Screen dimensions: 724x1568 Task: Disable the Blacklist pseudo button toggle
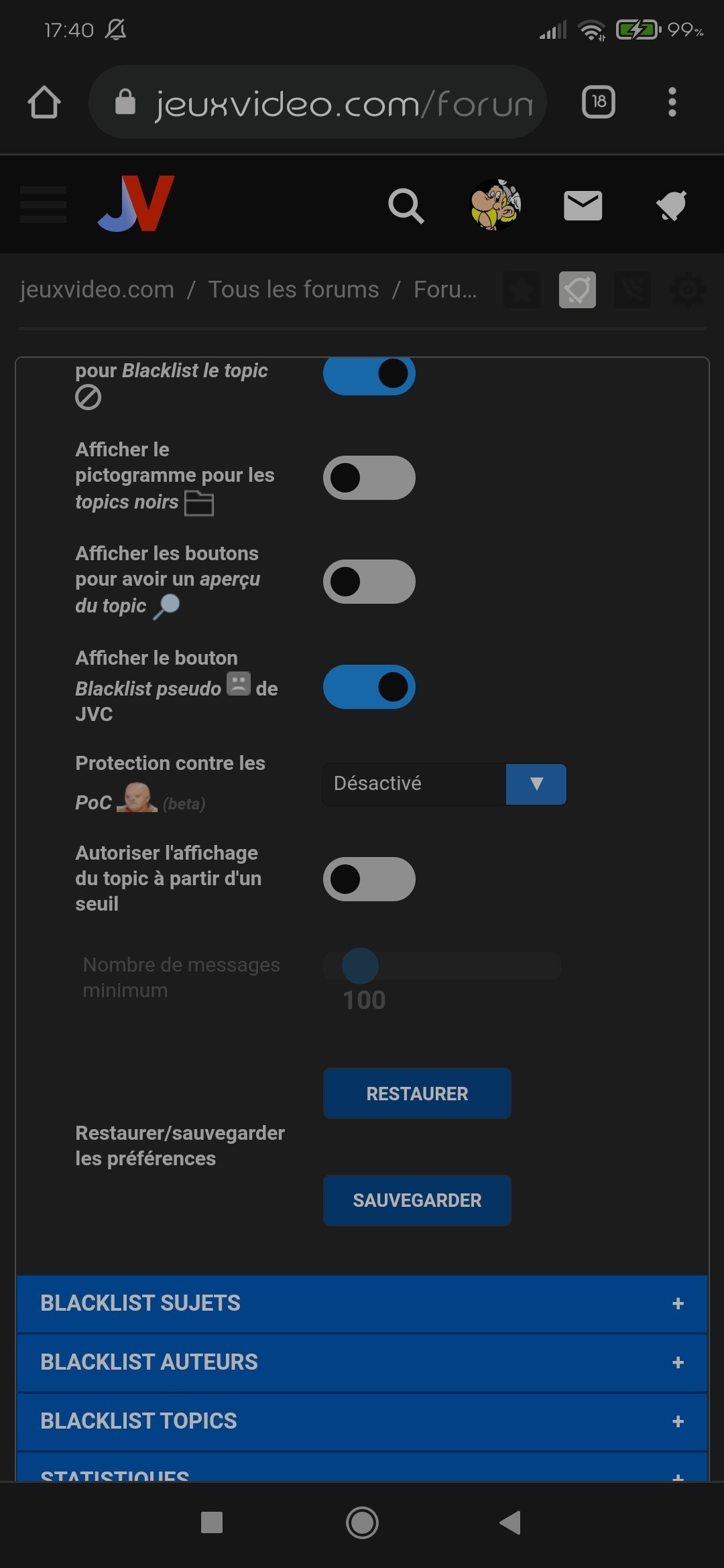369,687
